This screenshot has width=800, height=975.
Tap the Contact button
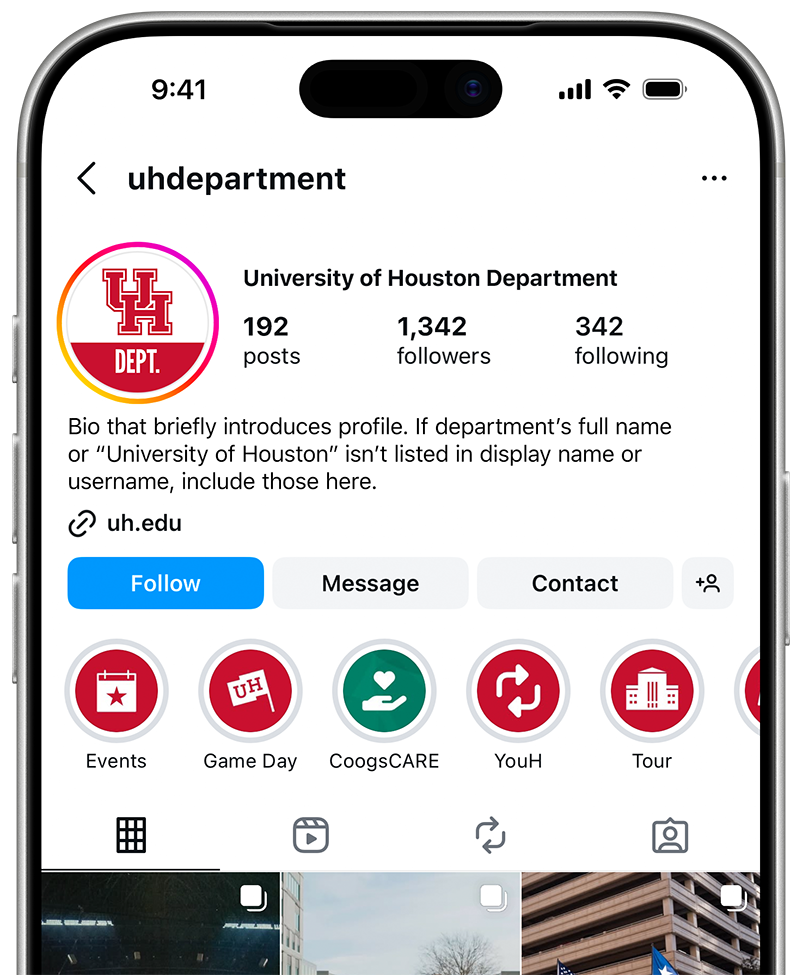[x=575, y=583]
